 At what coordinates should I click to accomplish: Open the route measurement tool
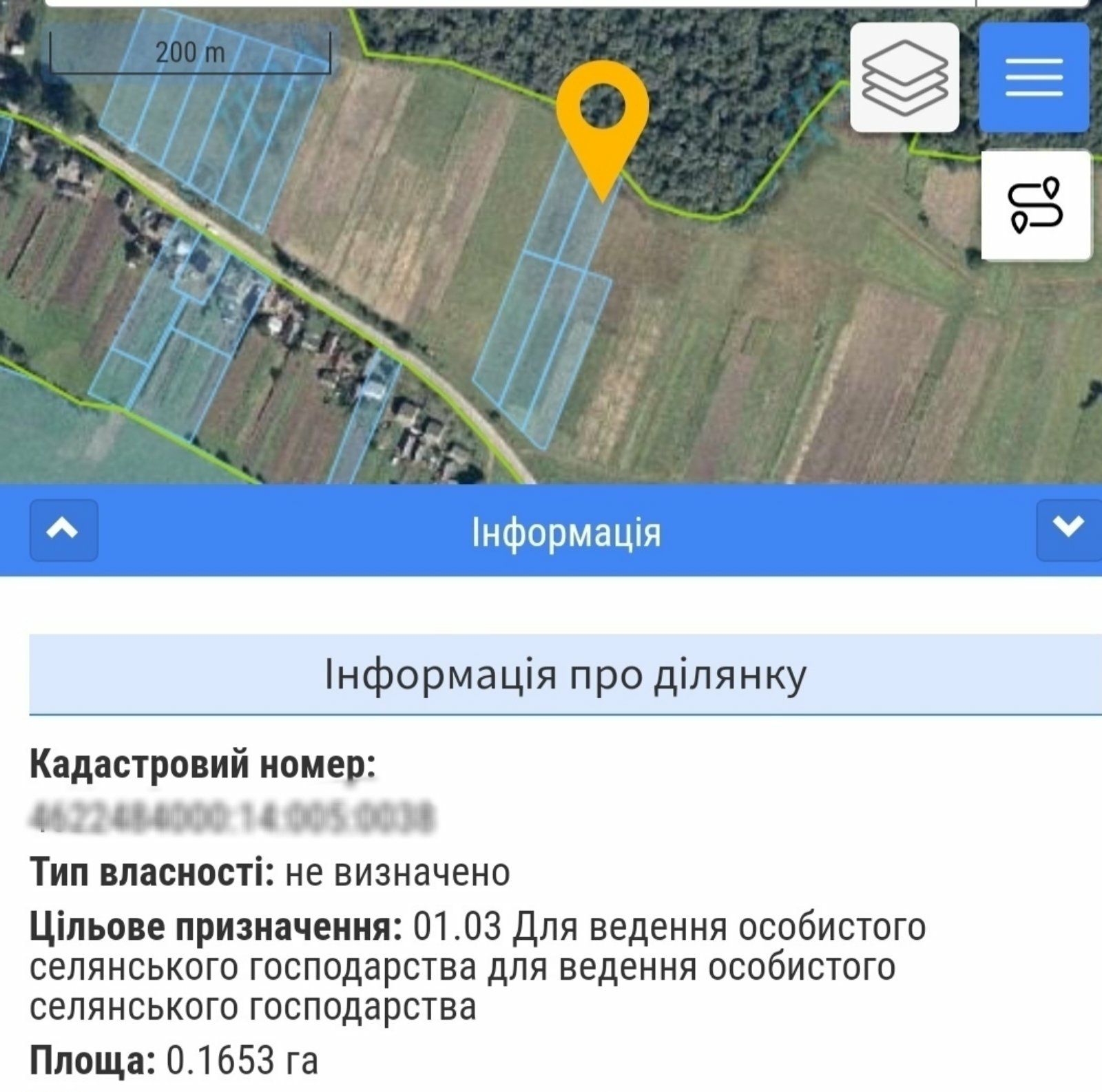coord(1035,205)
